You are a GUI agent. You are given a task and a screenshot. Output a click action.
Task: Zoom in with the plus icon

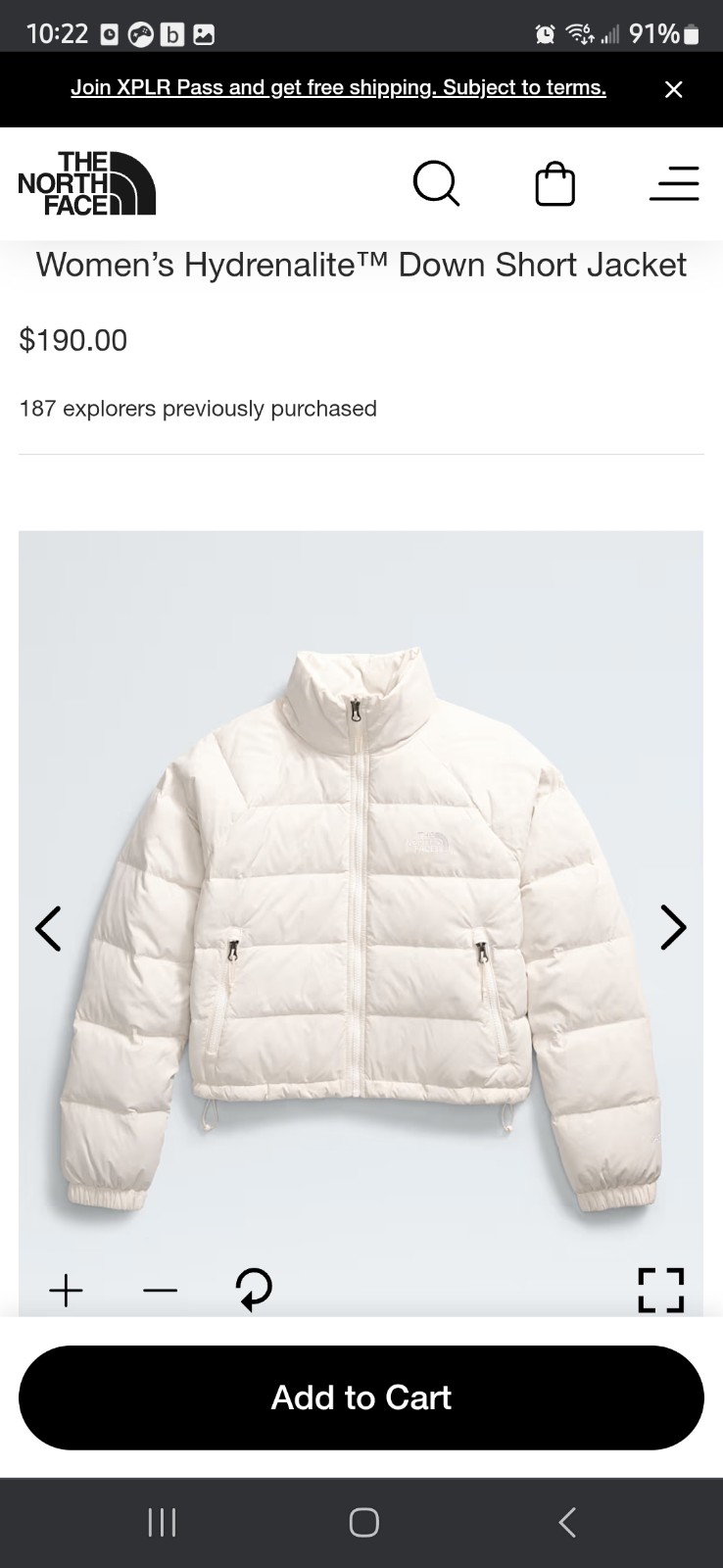(66, 1291)
